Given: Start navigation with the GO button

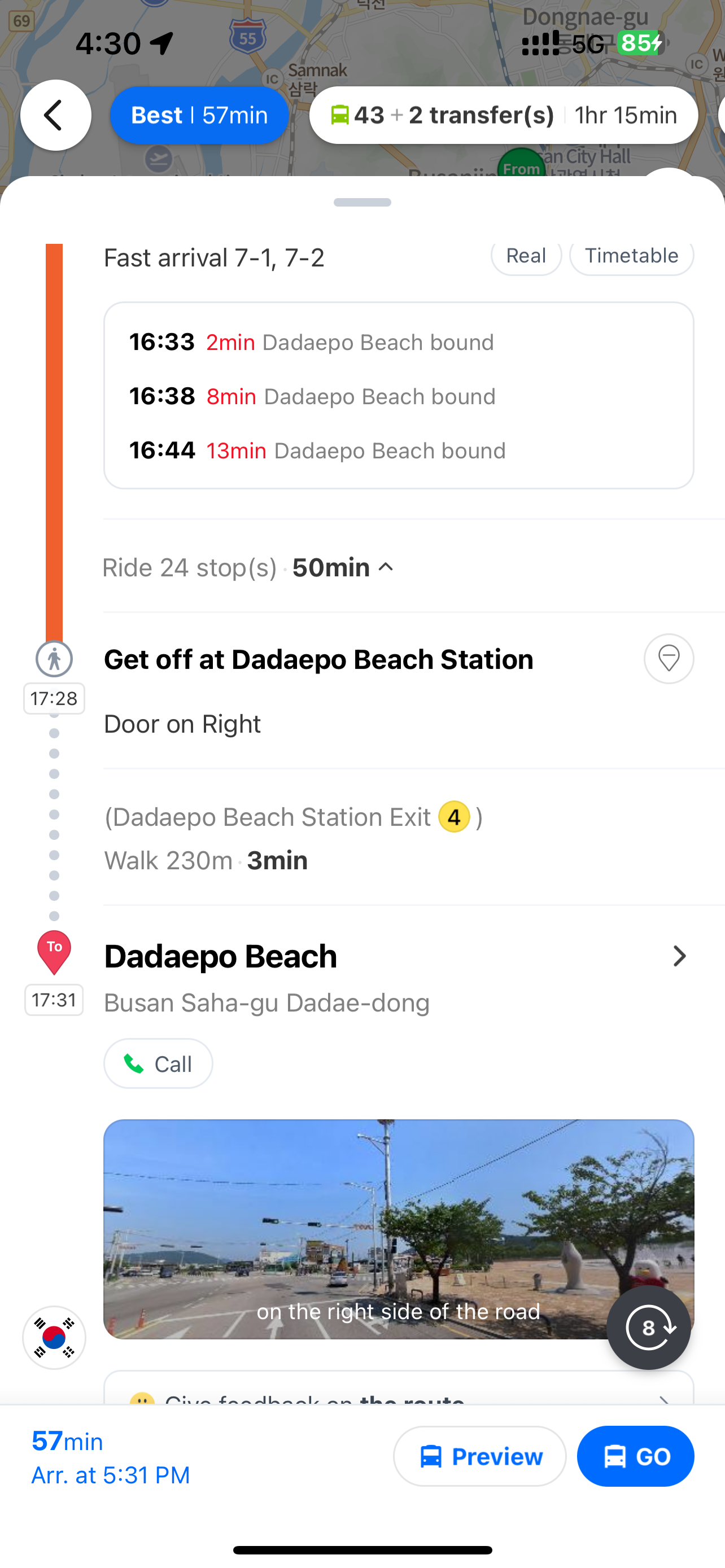Looking at the screenshot, I should tap(635, 1456).
